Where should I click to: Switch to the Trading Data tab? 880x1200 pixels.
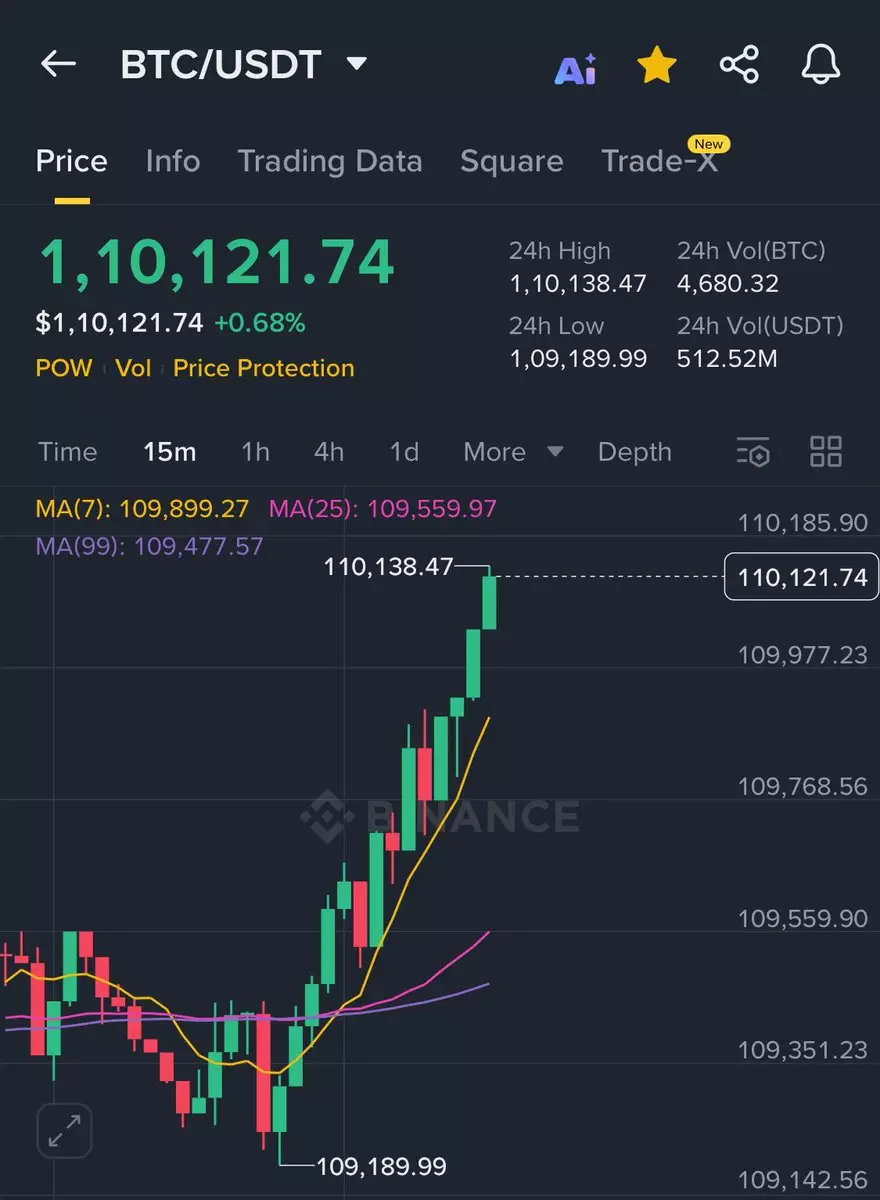(x=330, y=161)
